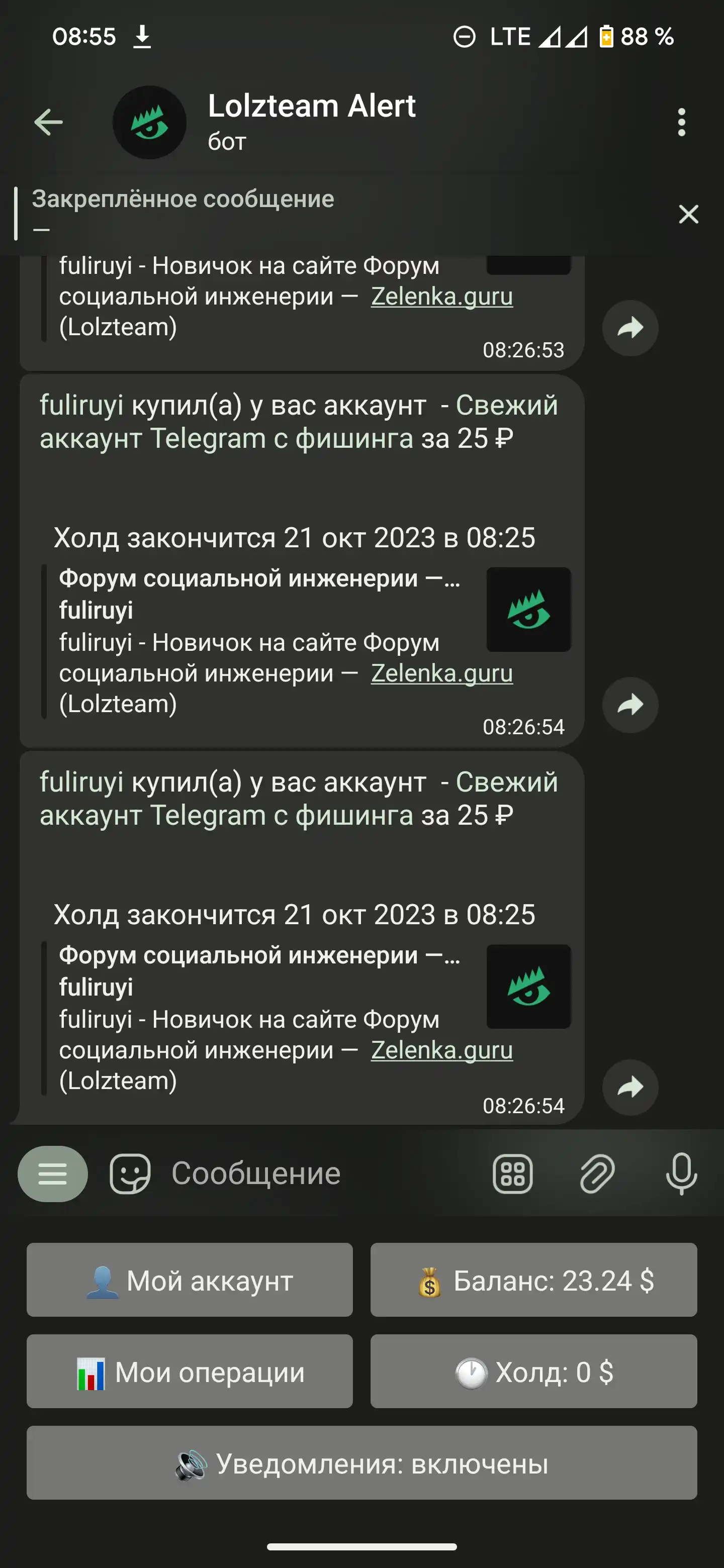
Task: Attach a file with the paperclip
Action: 597,1173
